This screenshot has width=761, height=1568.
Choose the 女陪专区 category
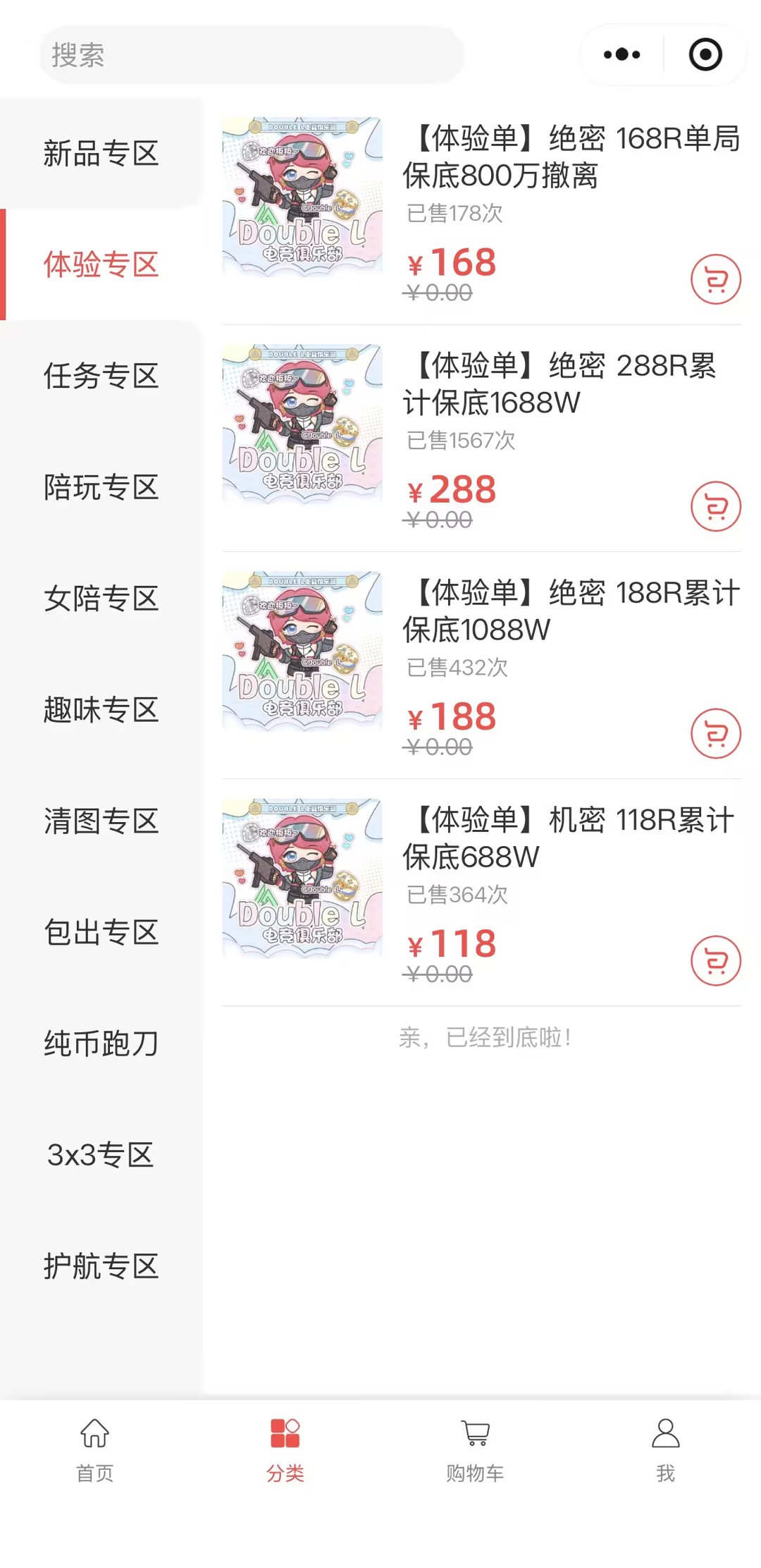coord(101,599)
